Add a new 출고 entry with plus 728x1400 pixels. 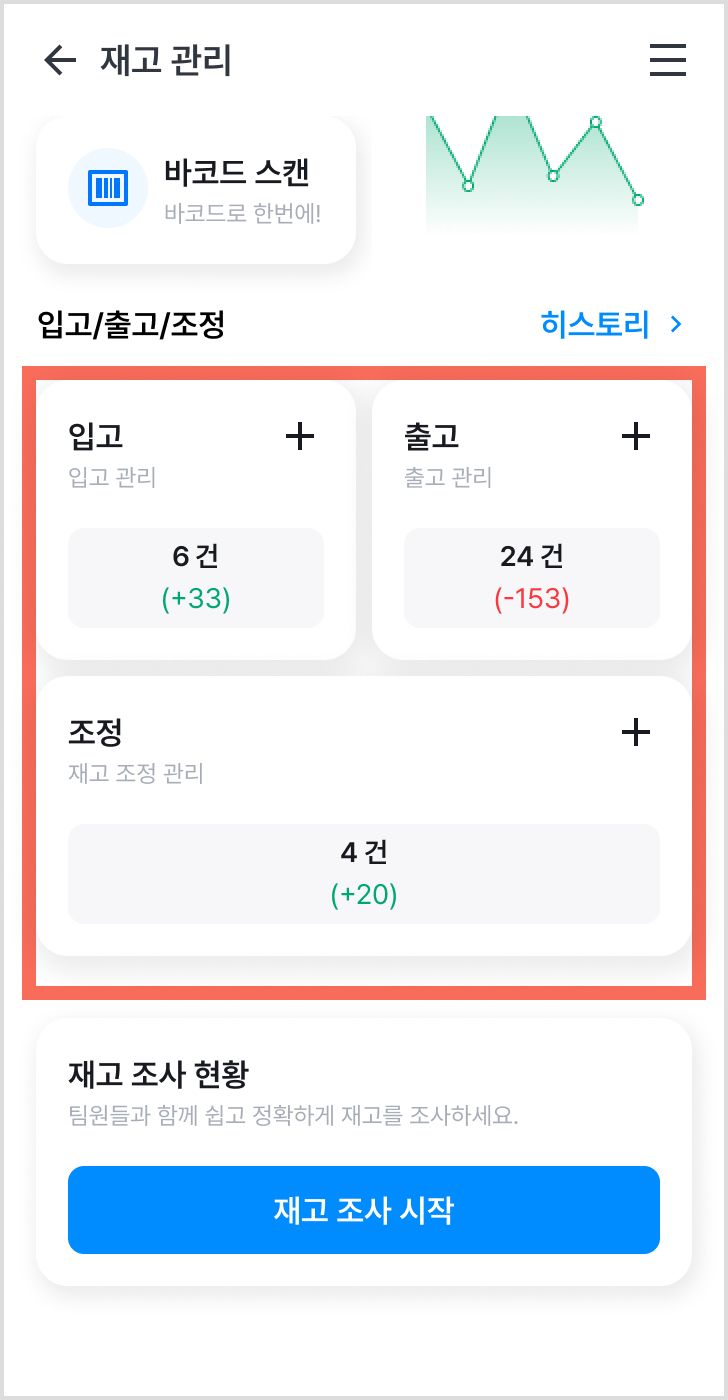(x=636, y=436)
